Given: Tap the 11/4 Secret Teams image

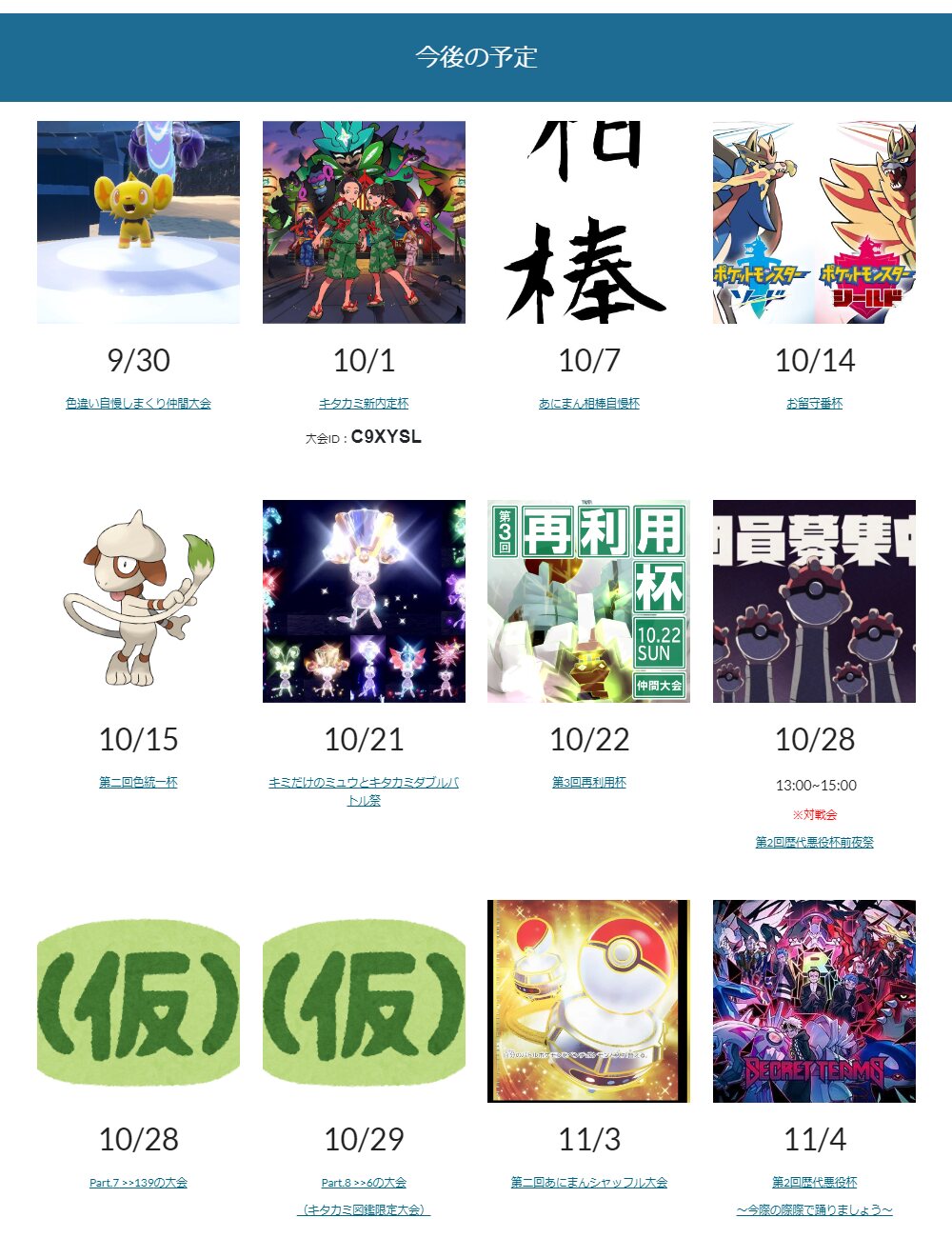Looking at the screenshot, I should click(x=814, y=1001).
